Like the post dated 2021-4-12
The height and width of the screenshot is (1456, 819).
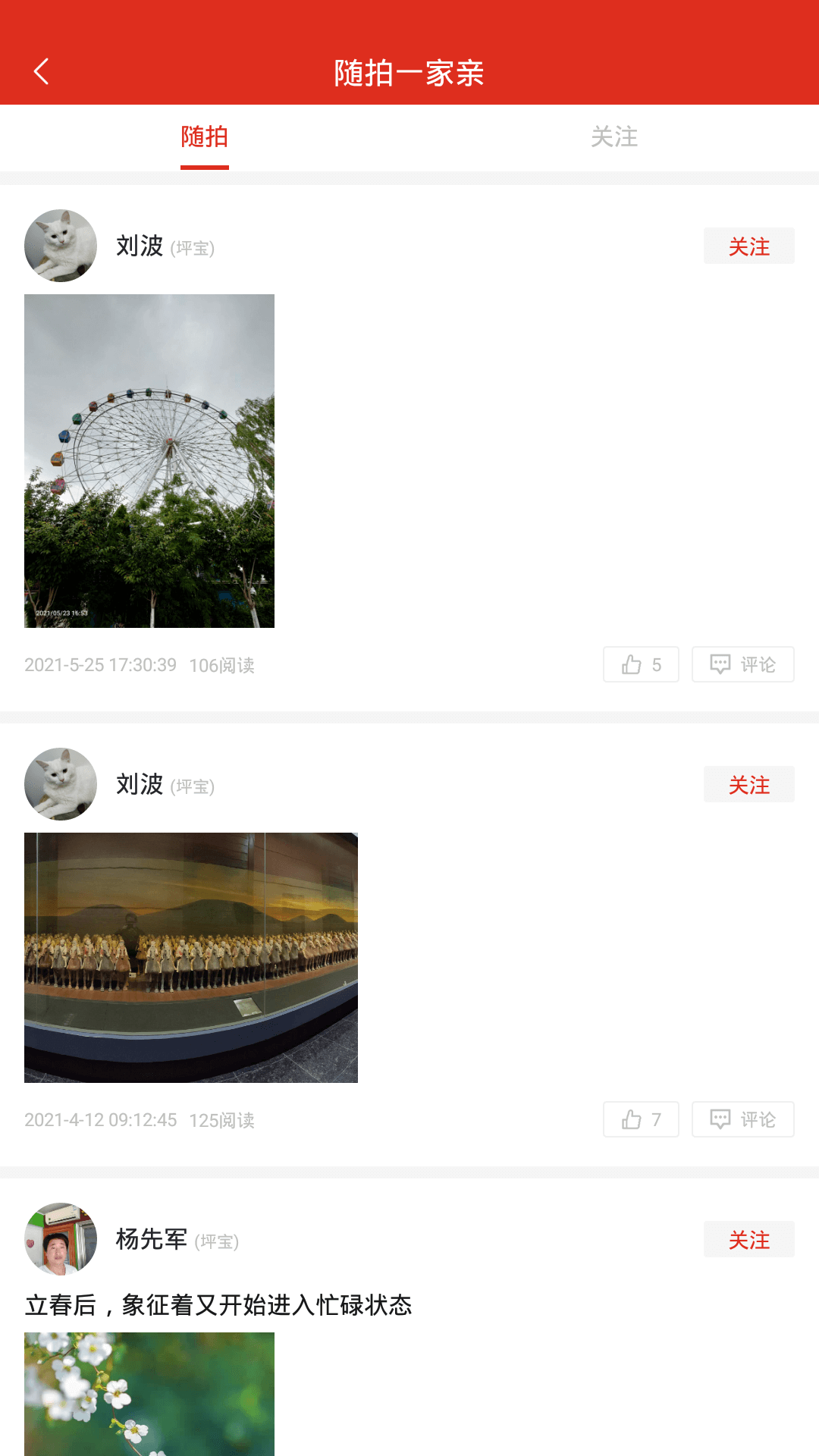pyautogui.click(x=641, y=1119)
